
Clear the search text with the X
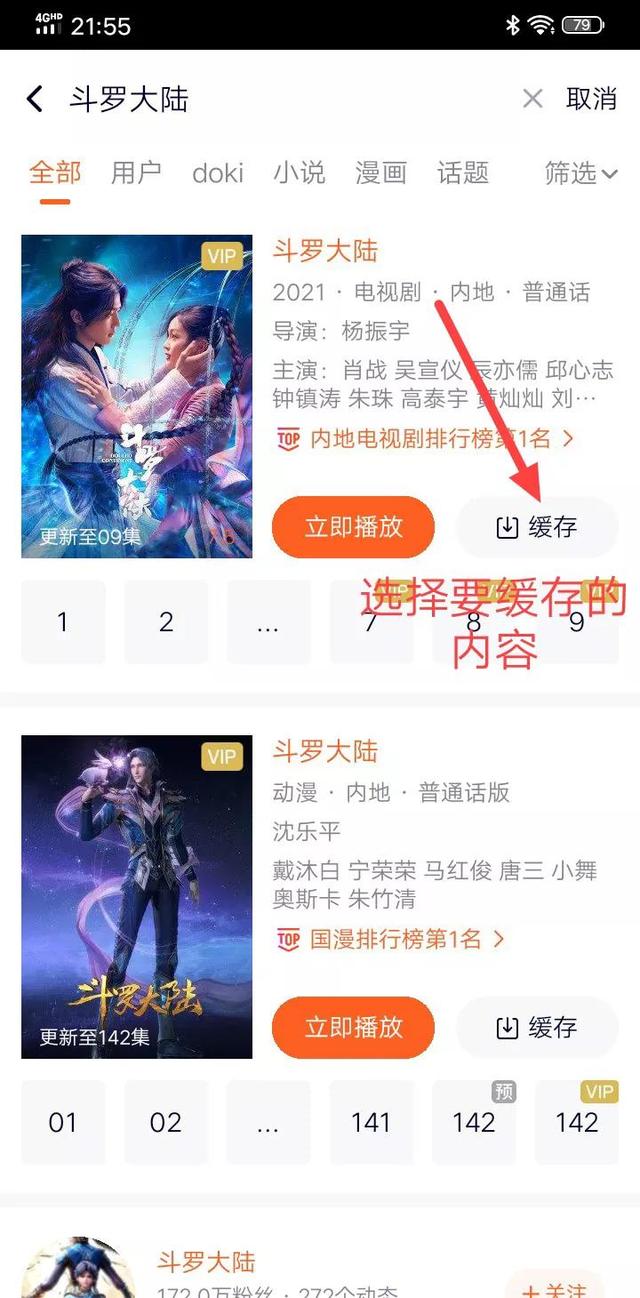(533, 99)
